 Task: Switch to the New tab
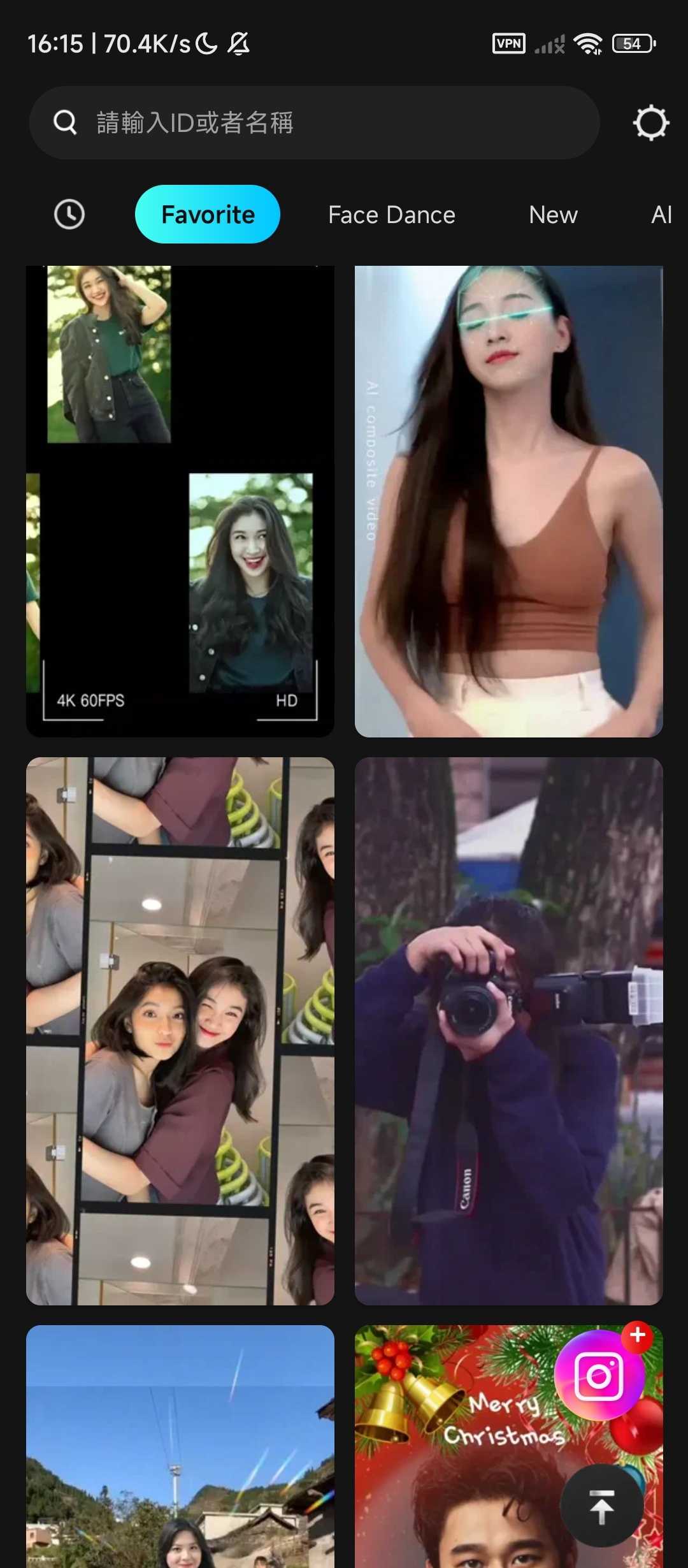(x=553, y=215)
